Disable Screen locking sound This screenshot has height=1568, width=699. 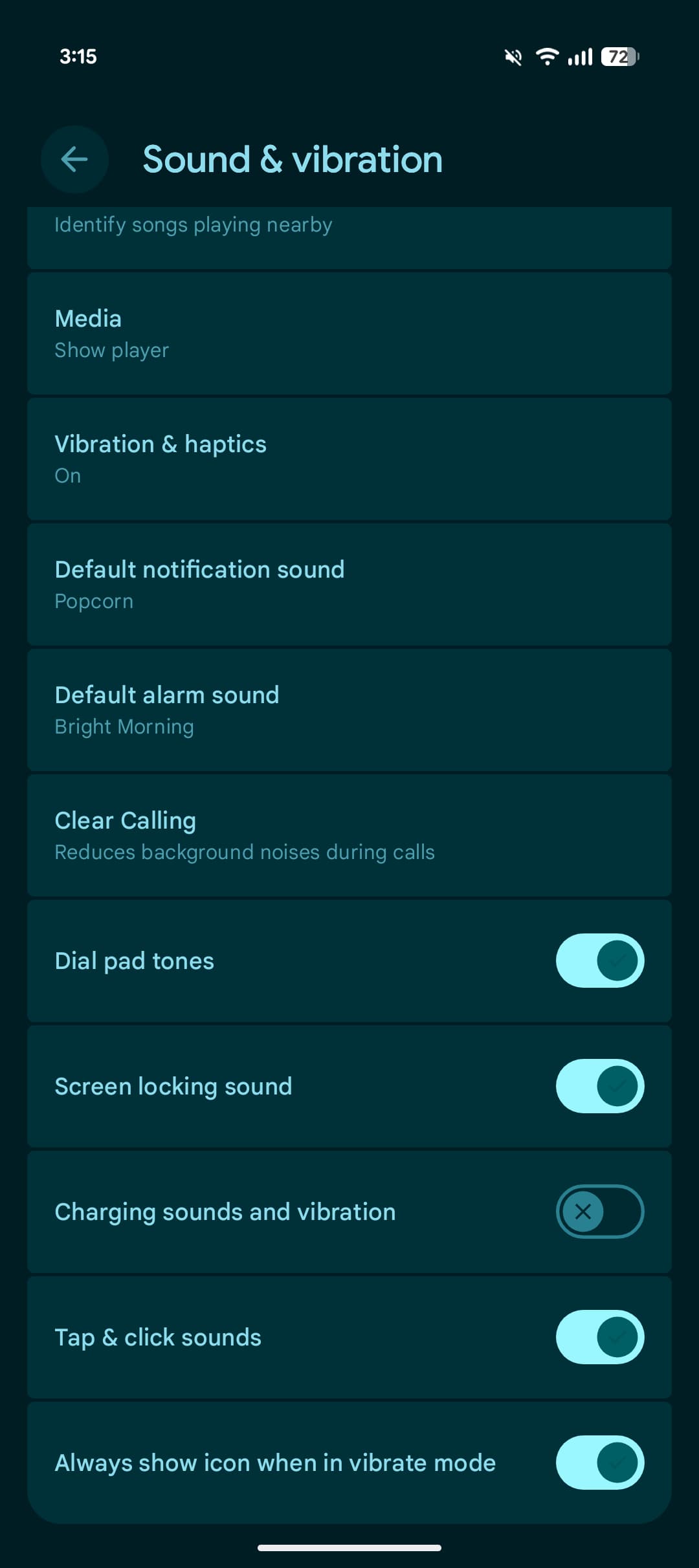[x=599, y=1086]
